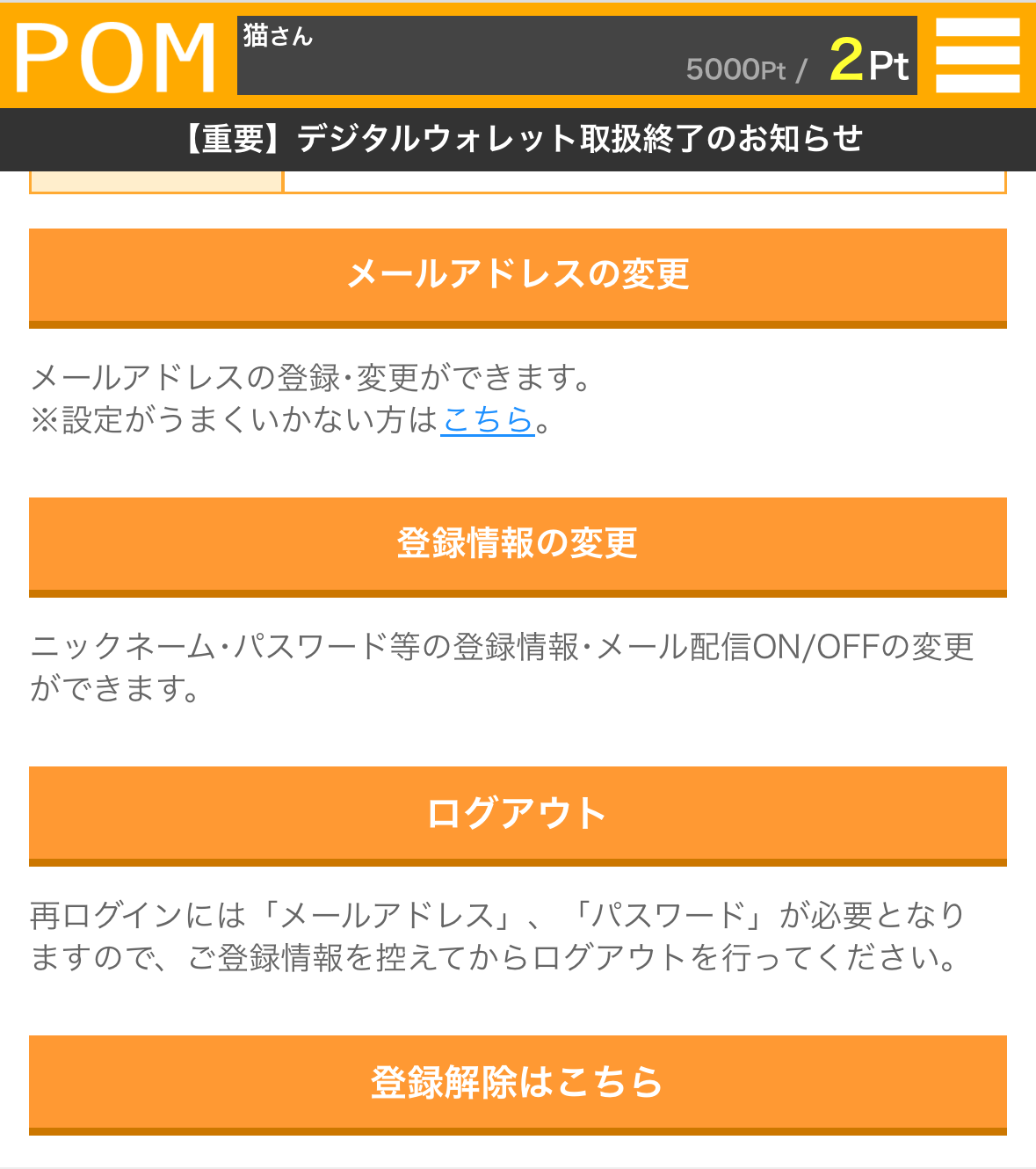Open 登録解除はこちら button
This screenshot has height=1169, width=1036.
click(x=518, y=1083)
